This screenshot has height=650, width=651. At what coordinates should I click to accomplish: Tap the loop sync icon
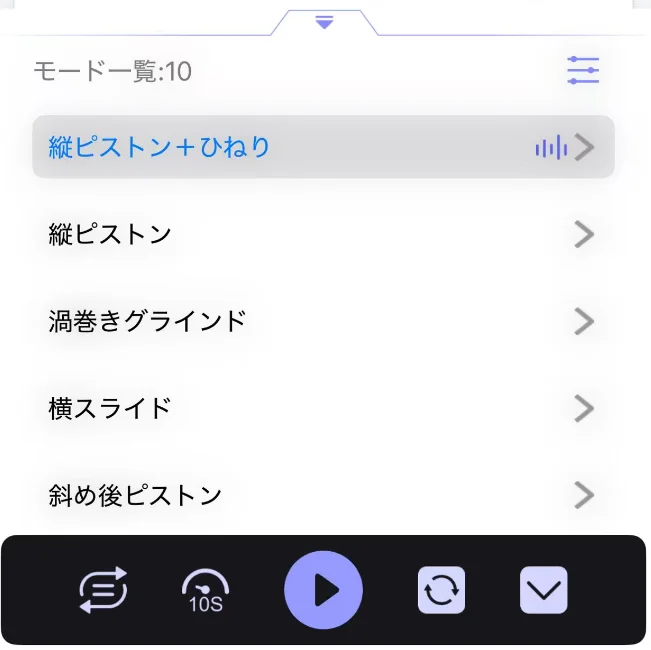coord(442,590)
